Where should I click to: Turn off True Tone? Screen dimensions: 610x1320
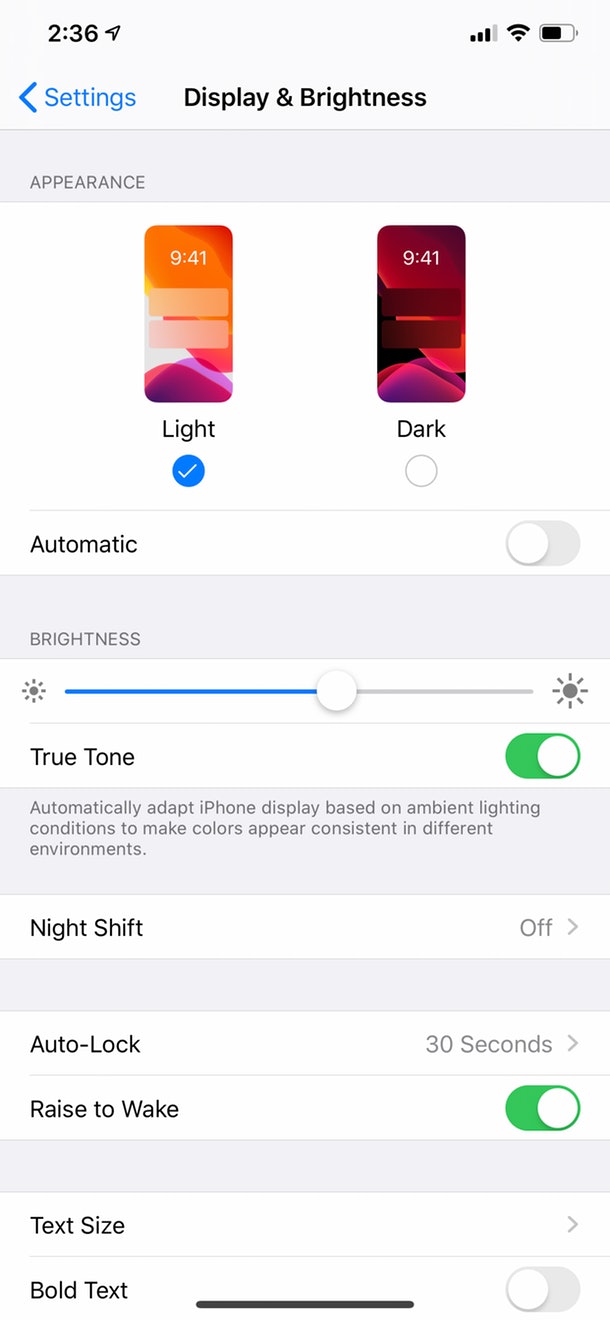(542, 757)
